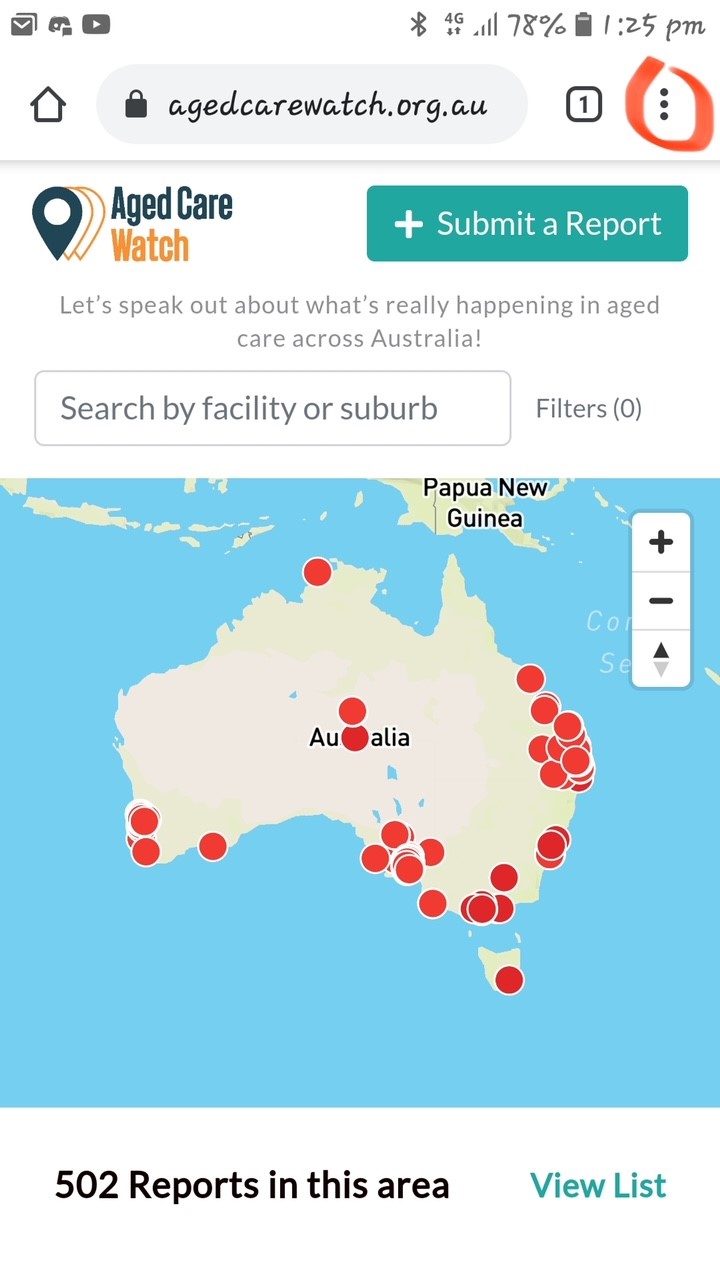Reset the map compass bearing
720x1280 pixels.
661,658
